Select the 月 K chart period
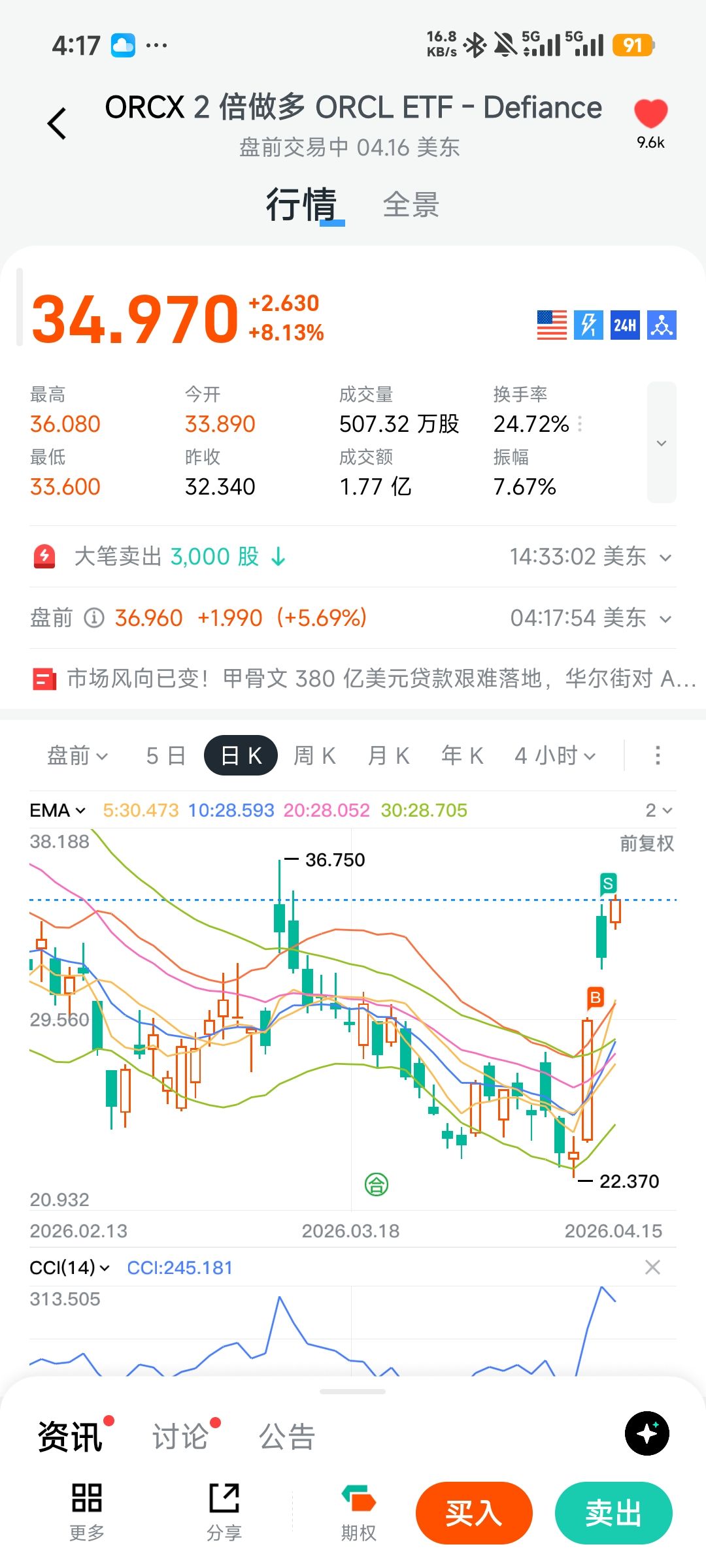The height and width of the screenshot is (1568, 706). click(388, 756)
